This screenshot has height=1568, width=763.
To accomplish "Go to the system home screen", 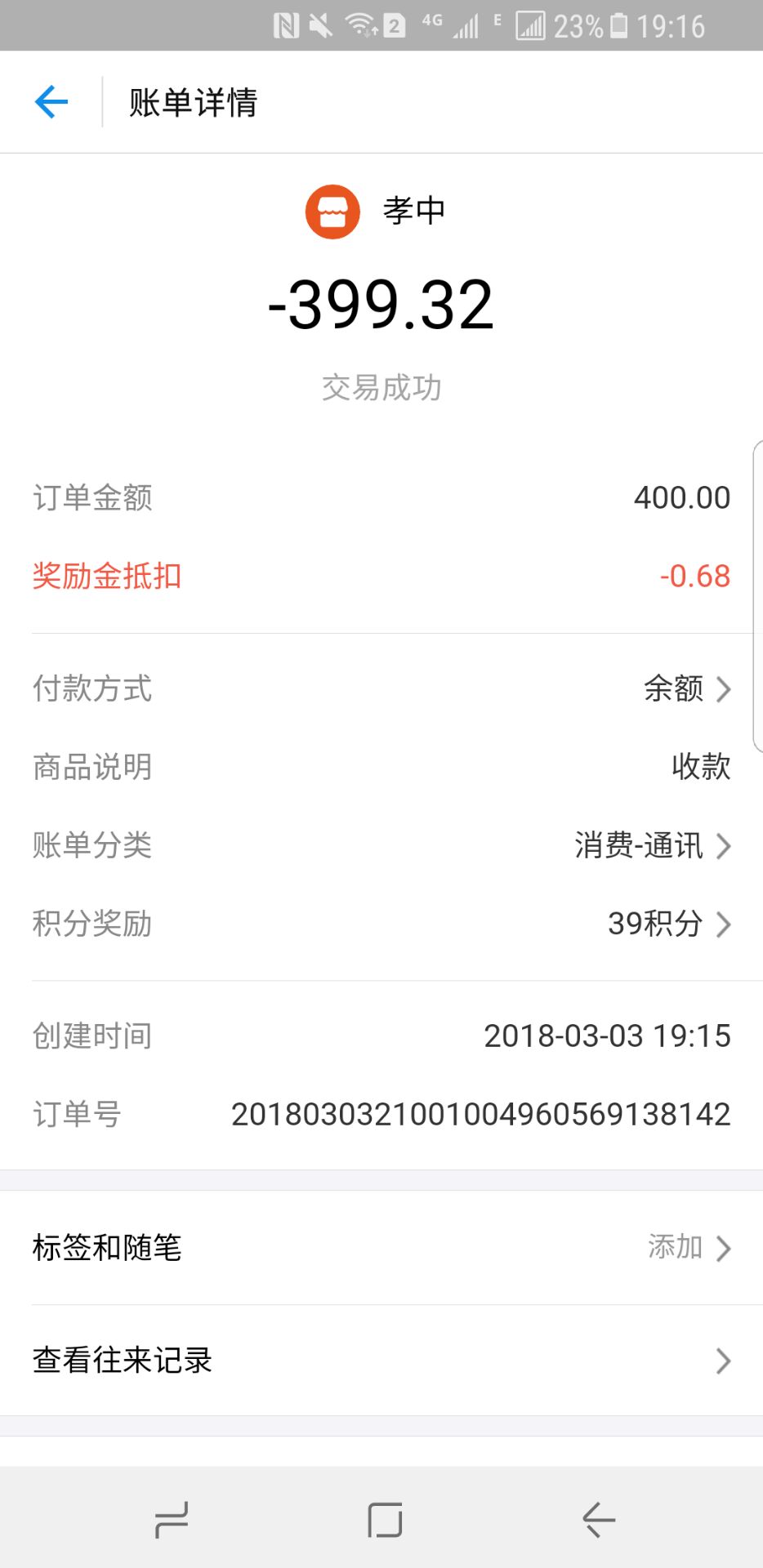I will (384, 1520).
